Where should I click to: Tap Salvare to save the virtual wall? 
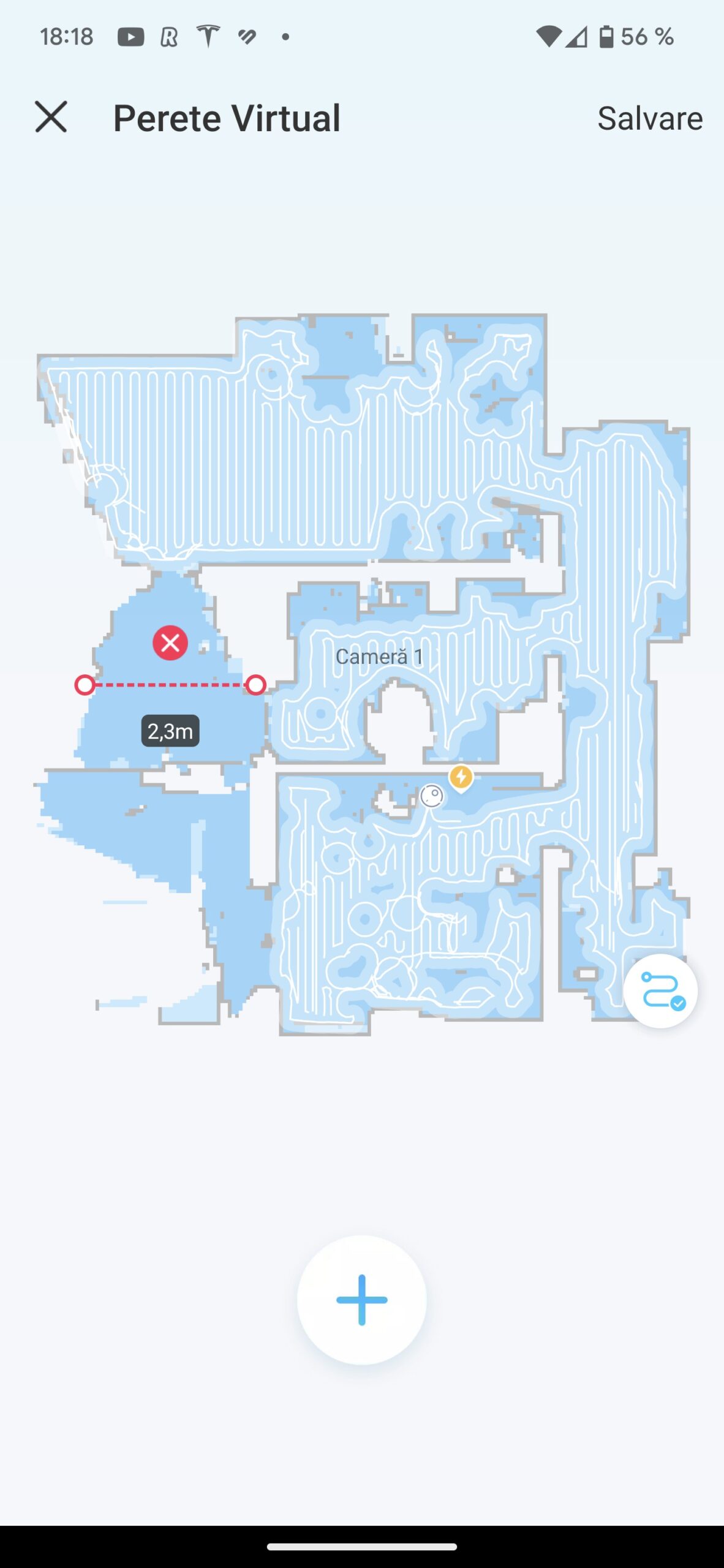coord(649,118)
